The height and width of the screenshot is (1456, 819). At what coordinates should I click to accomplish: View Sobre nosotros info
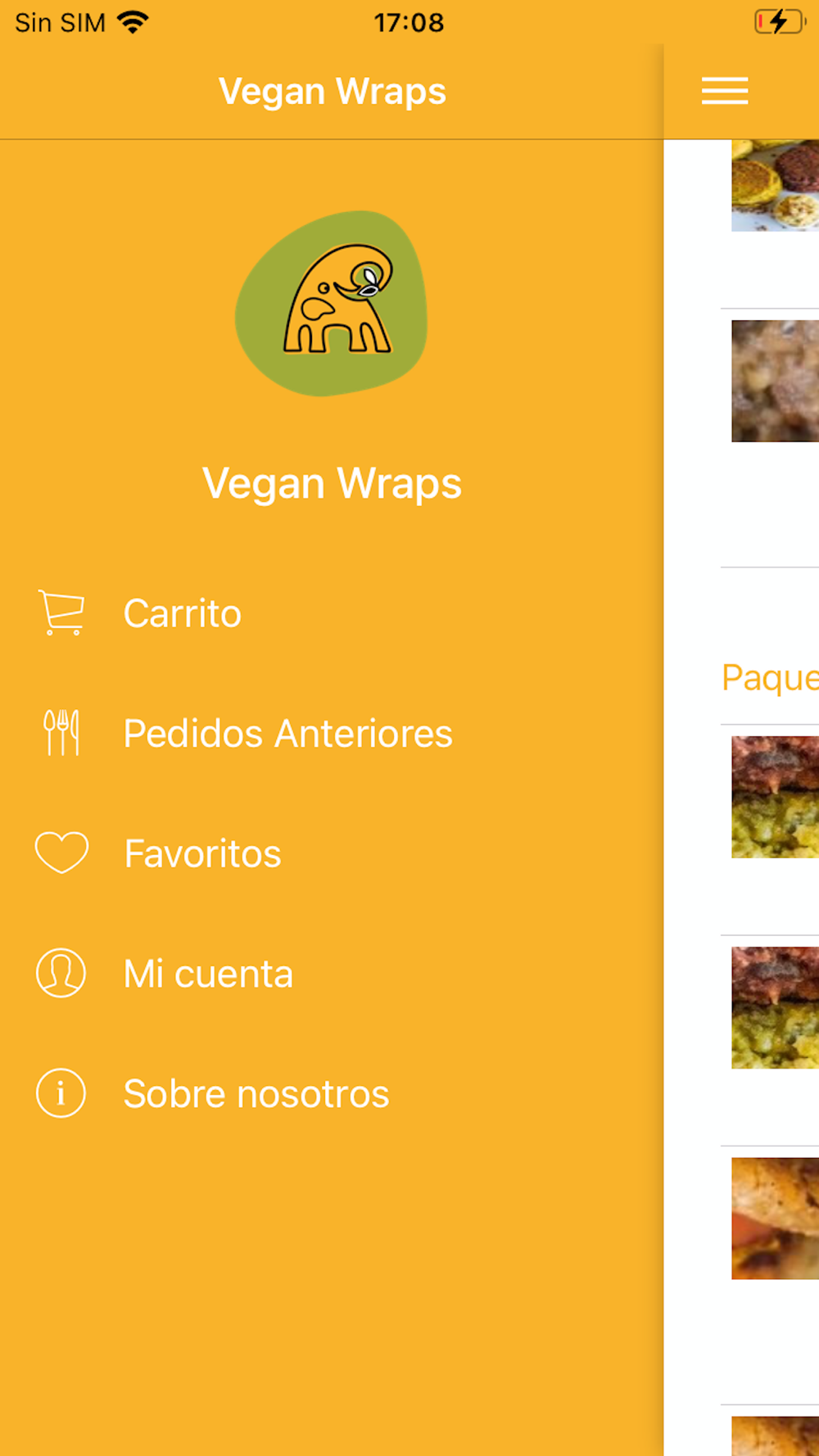click(x=256, y=1094)
